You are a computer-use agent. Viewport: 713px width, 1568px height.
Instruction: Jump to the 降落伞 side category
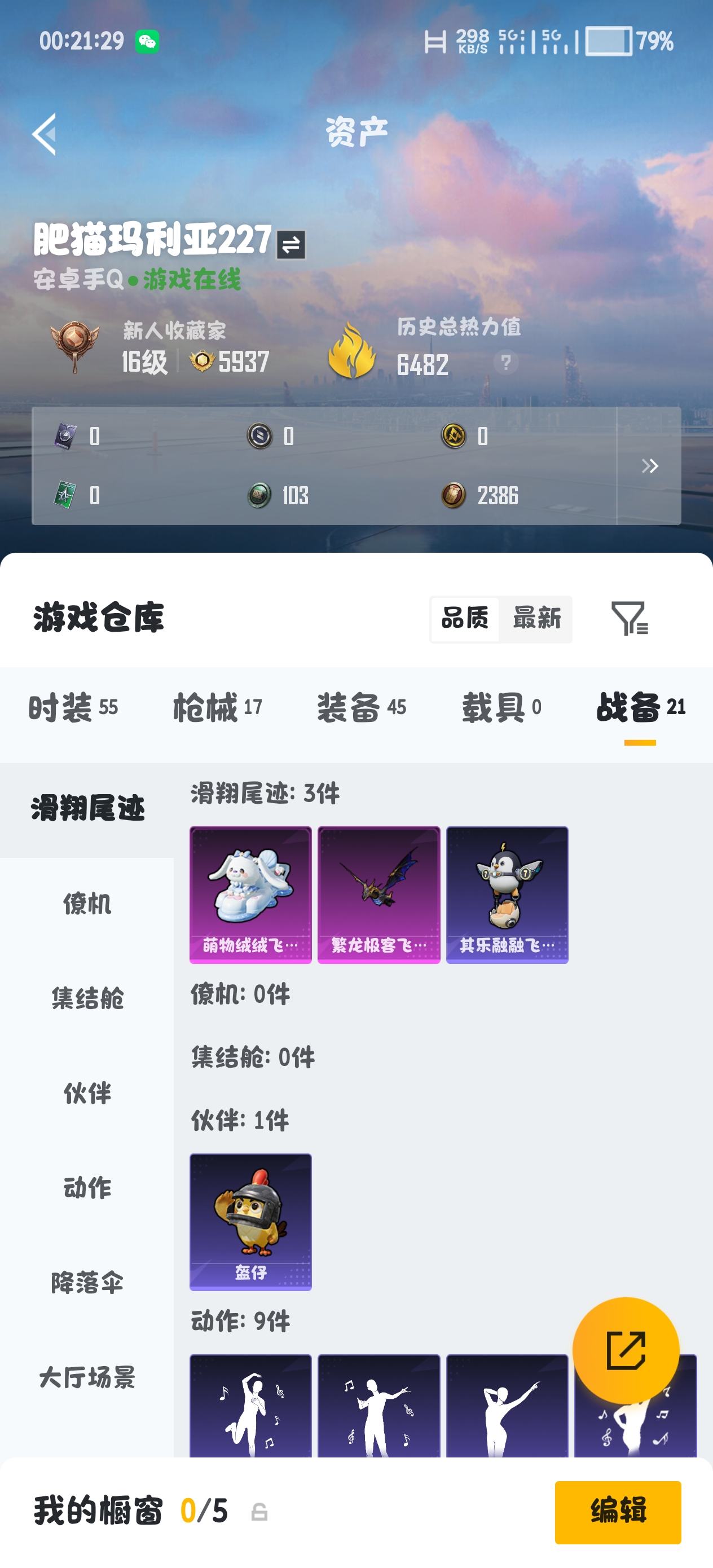tap(87, 1283)
